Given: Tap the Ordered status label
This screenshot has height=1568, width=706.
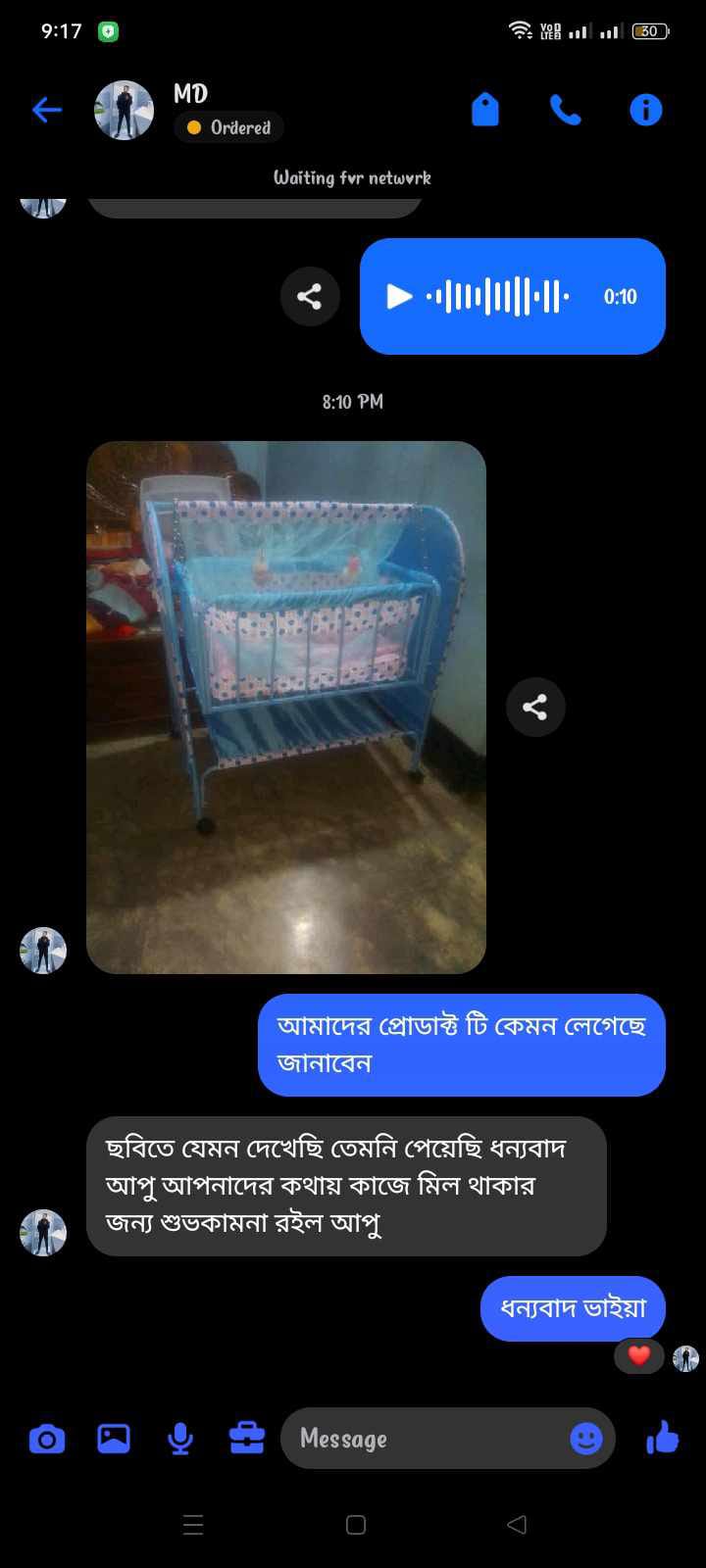Looking at the screenshot, I should point(229,127).
